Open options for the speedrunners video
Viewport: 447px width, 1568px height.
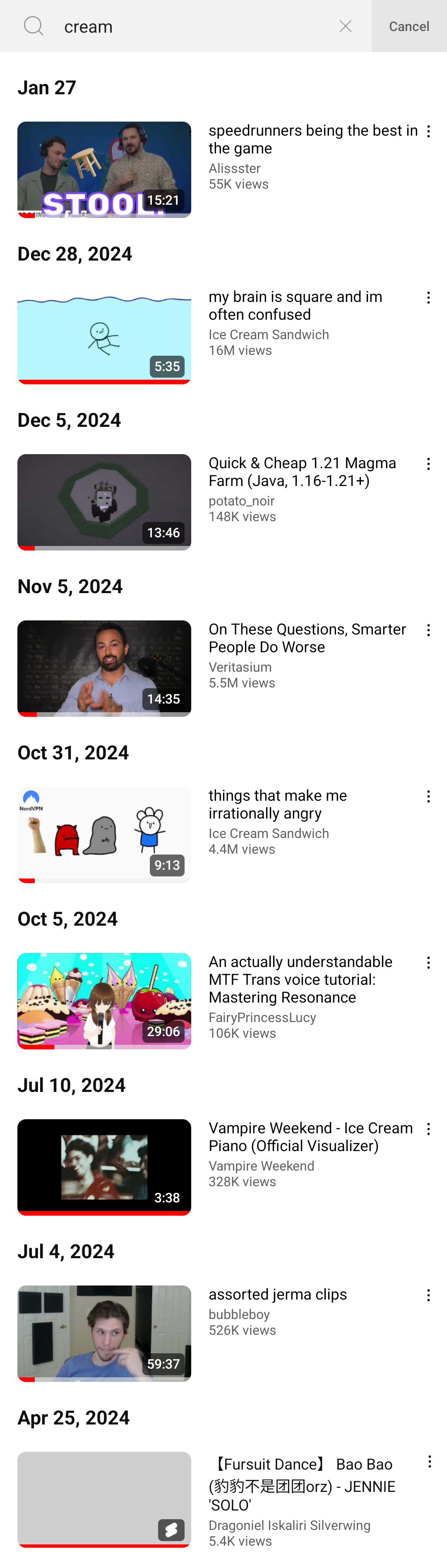[429, 132]
